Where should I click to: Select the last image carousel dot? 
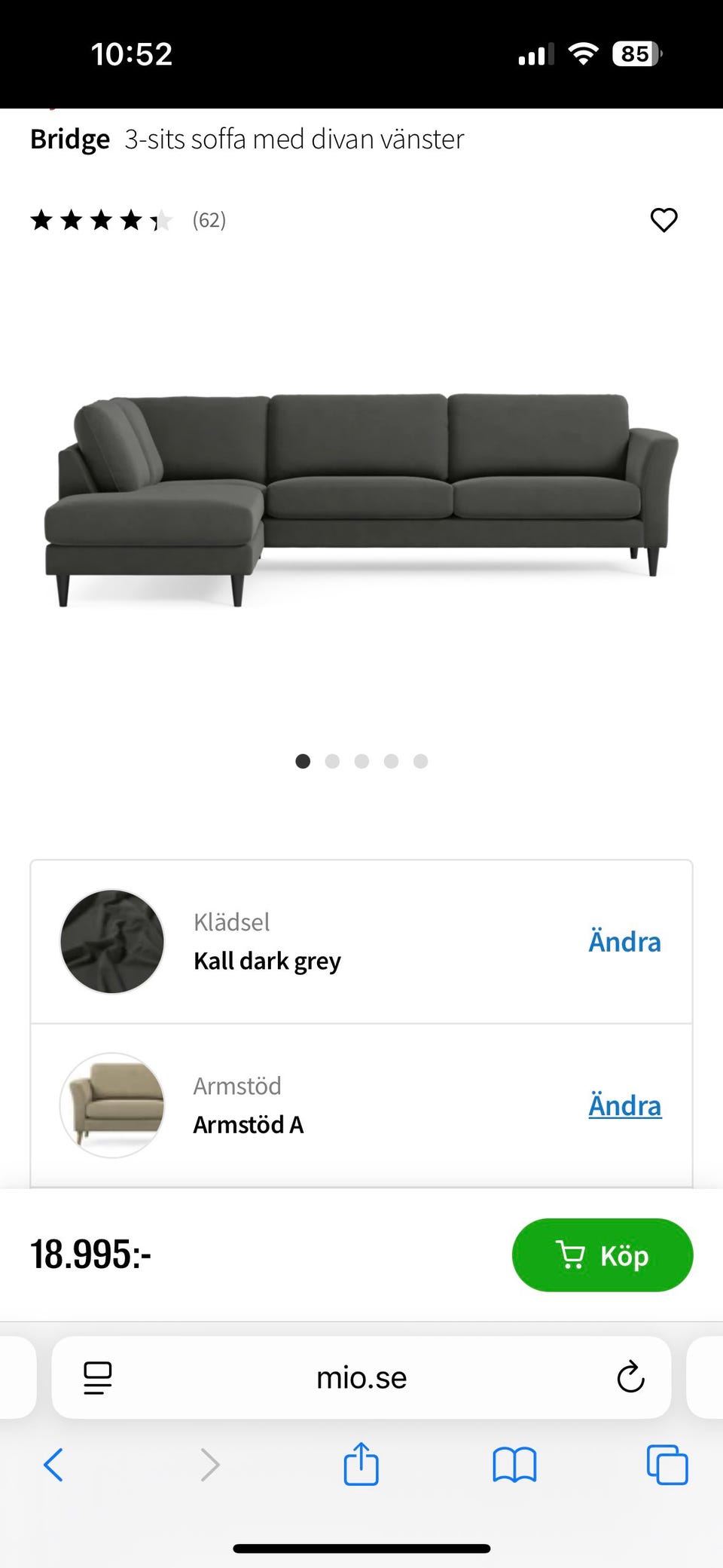click(x=419, y=761)
